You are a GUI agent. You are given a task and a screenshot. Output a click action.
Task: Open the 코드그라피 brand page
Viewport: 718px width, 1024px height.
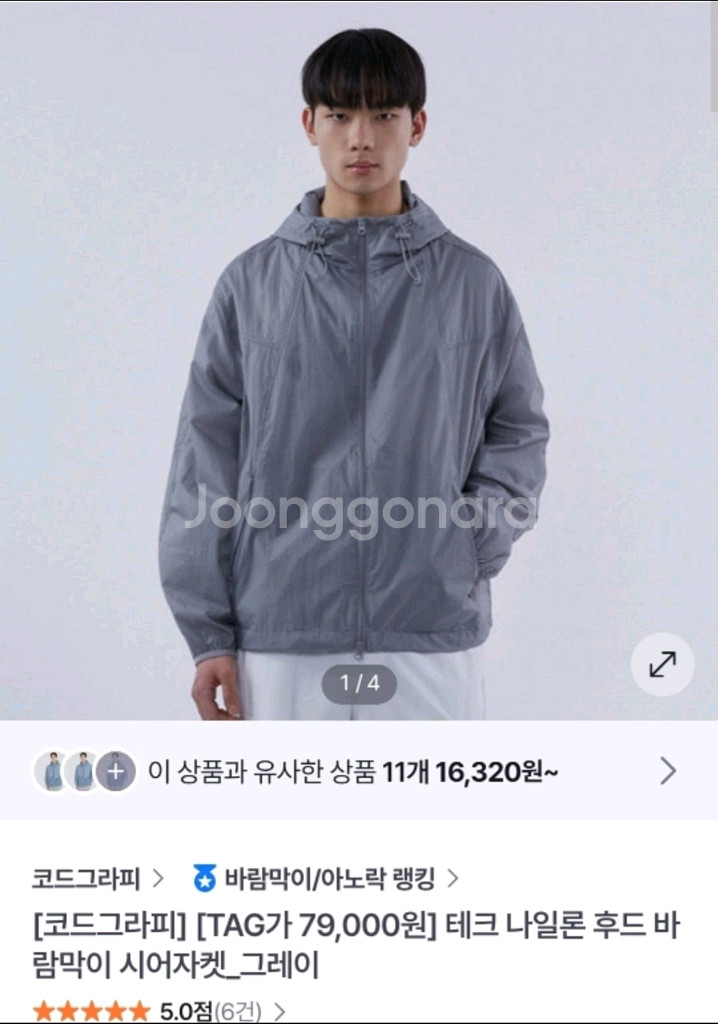[97, 879]
